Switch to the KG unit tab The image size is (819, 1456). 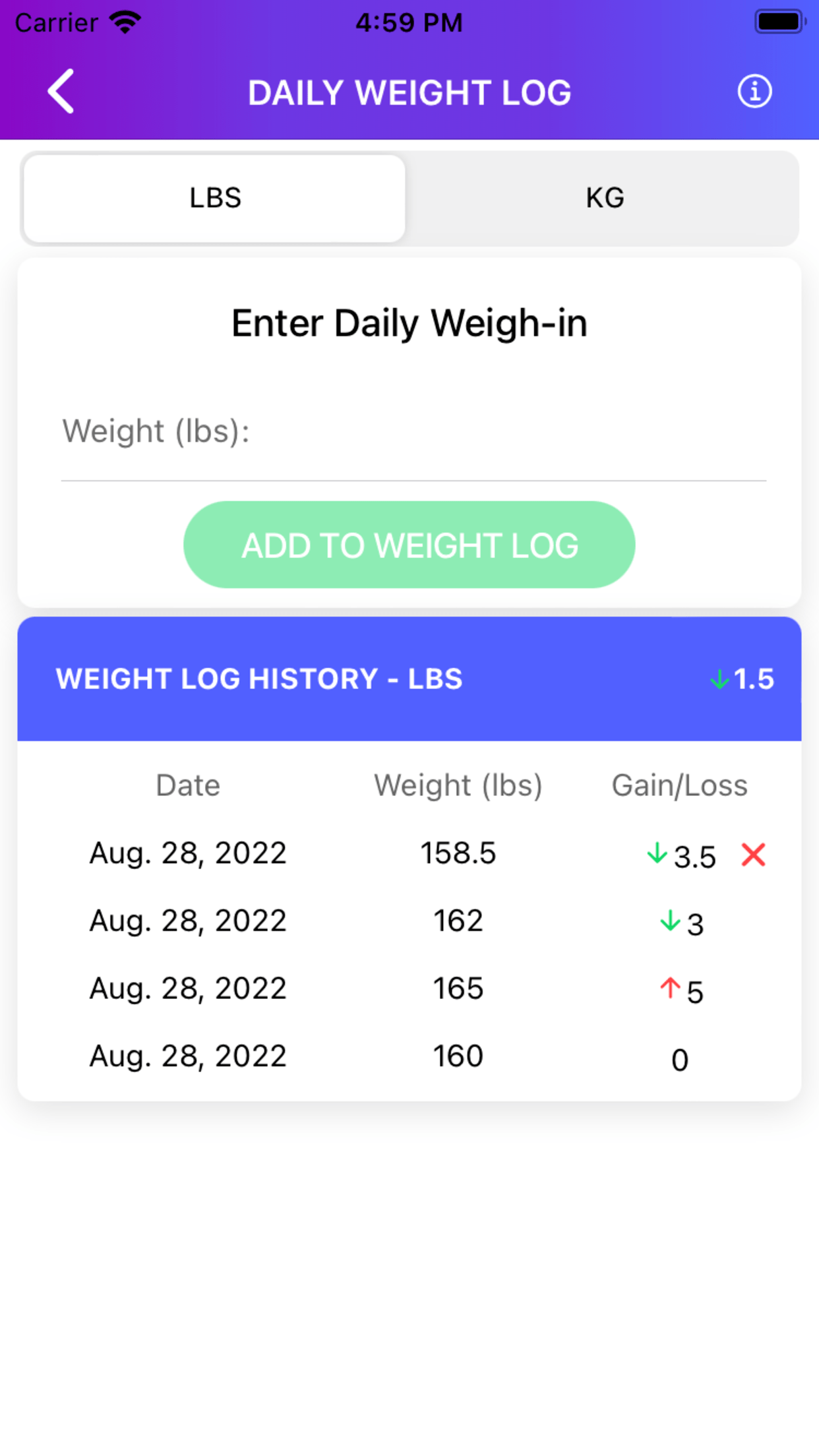coord(604,198)
